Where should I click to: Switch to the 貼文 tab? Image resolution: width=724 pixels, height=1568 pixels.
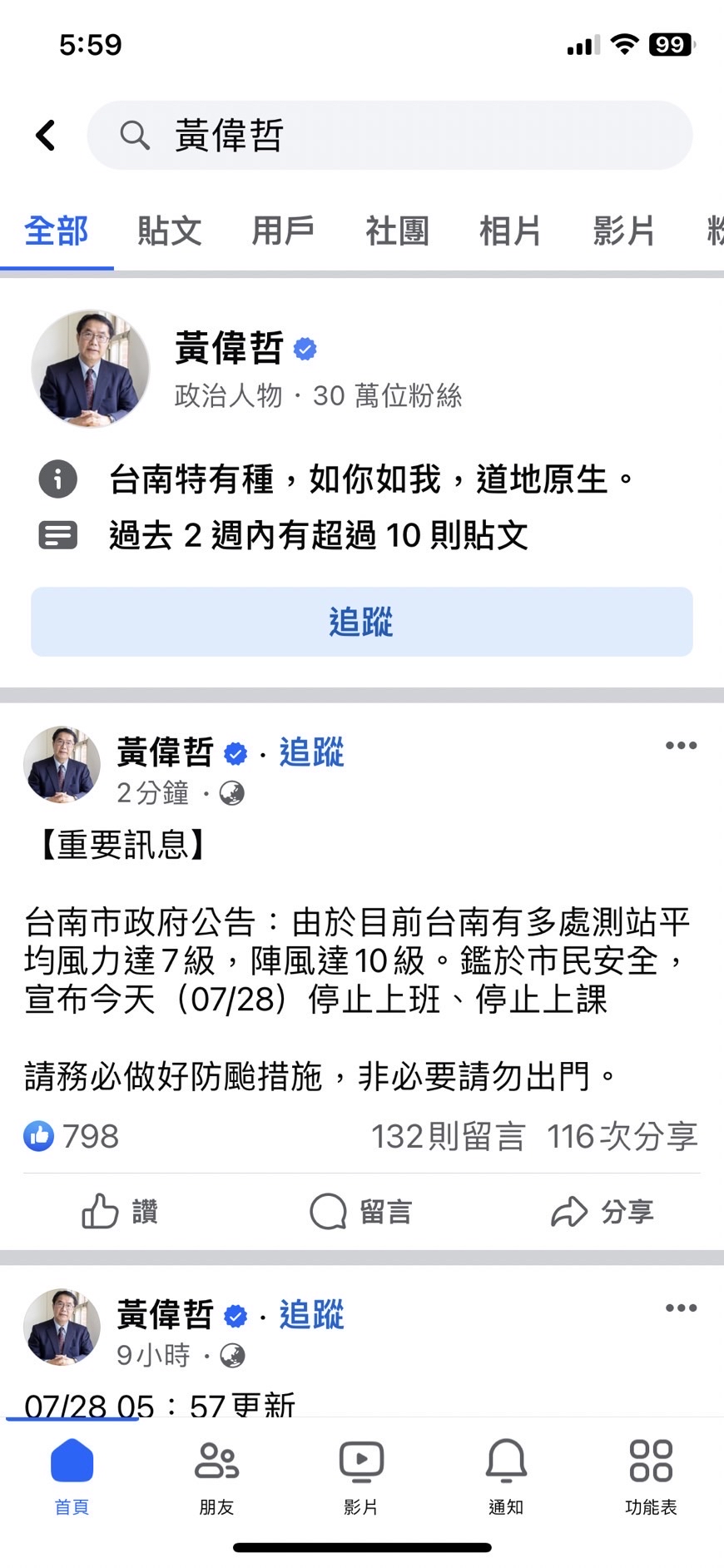(170, 231)
